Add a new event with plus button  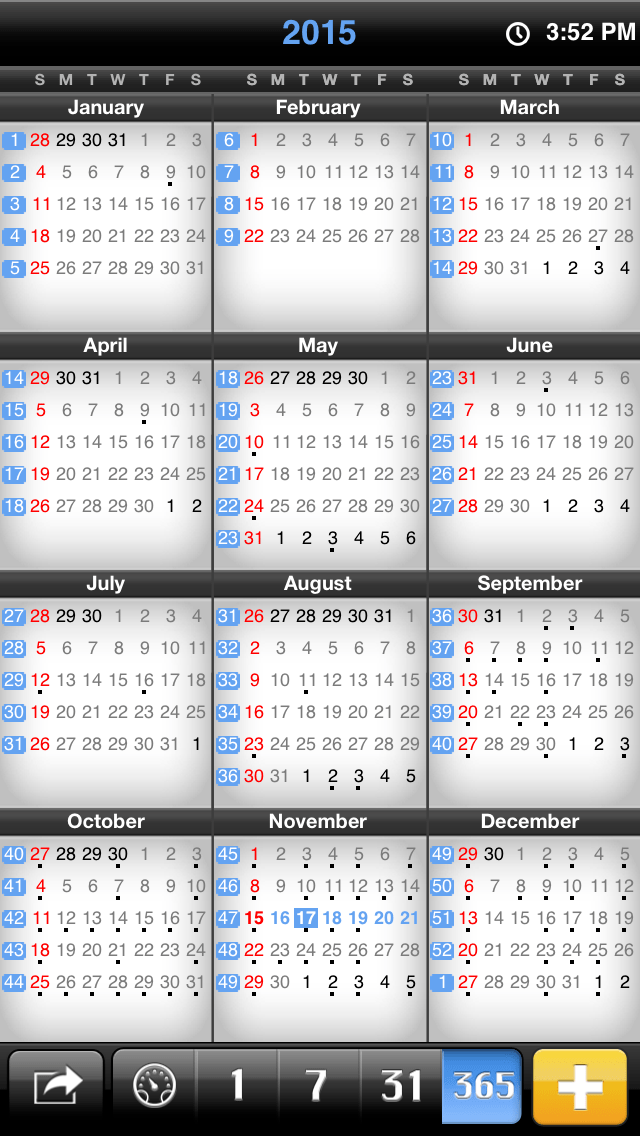point(580,1086)
